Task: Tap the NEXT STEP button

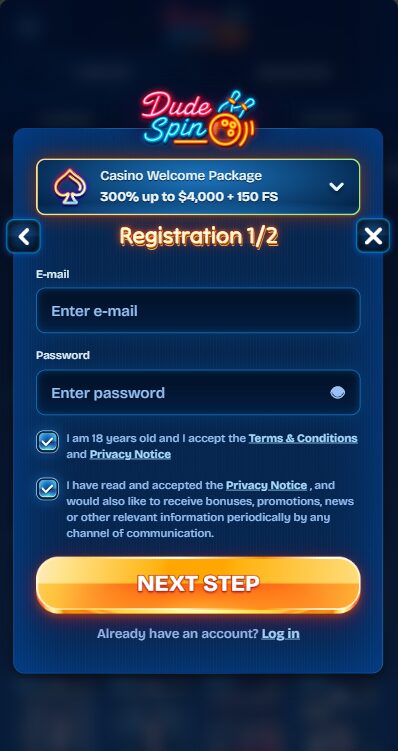Action: (198, 584)
